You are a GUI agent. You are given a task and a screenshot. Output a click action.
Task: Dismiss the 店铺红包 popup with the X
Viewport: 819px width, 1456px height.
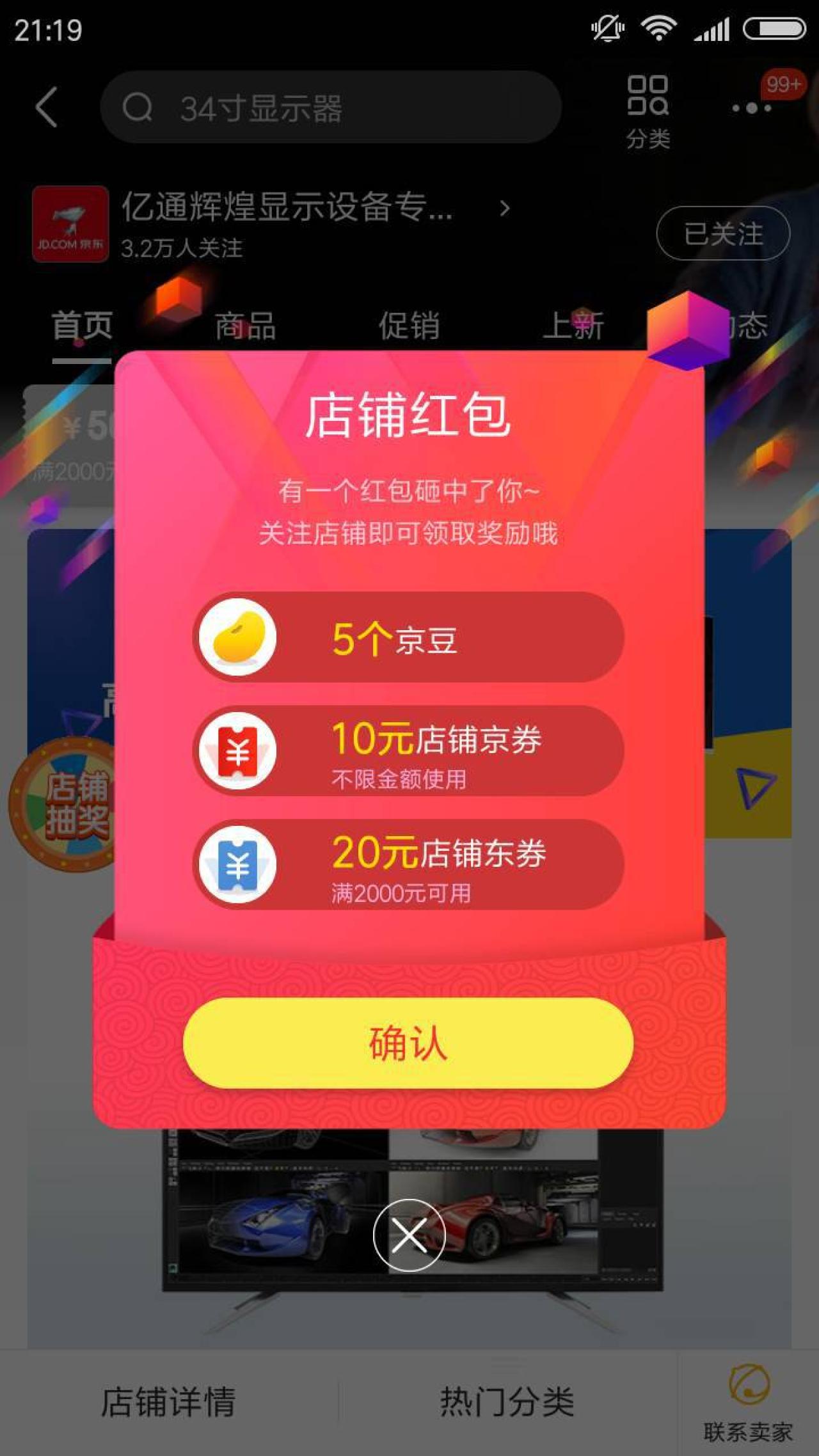[x=409, y=1235]
